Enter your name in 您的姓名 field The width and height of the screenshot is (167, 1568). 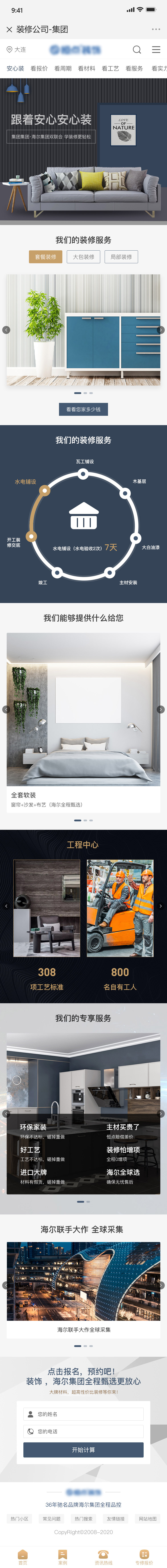83,1414
